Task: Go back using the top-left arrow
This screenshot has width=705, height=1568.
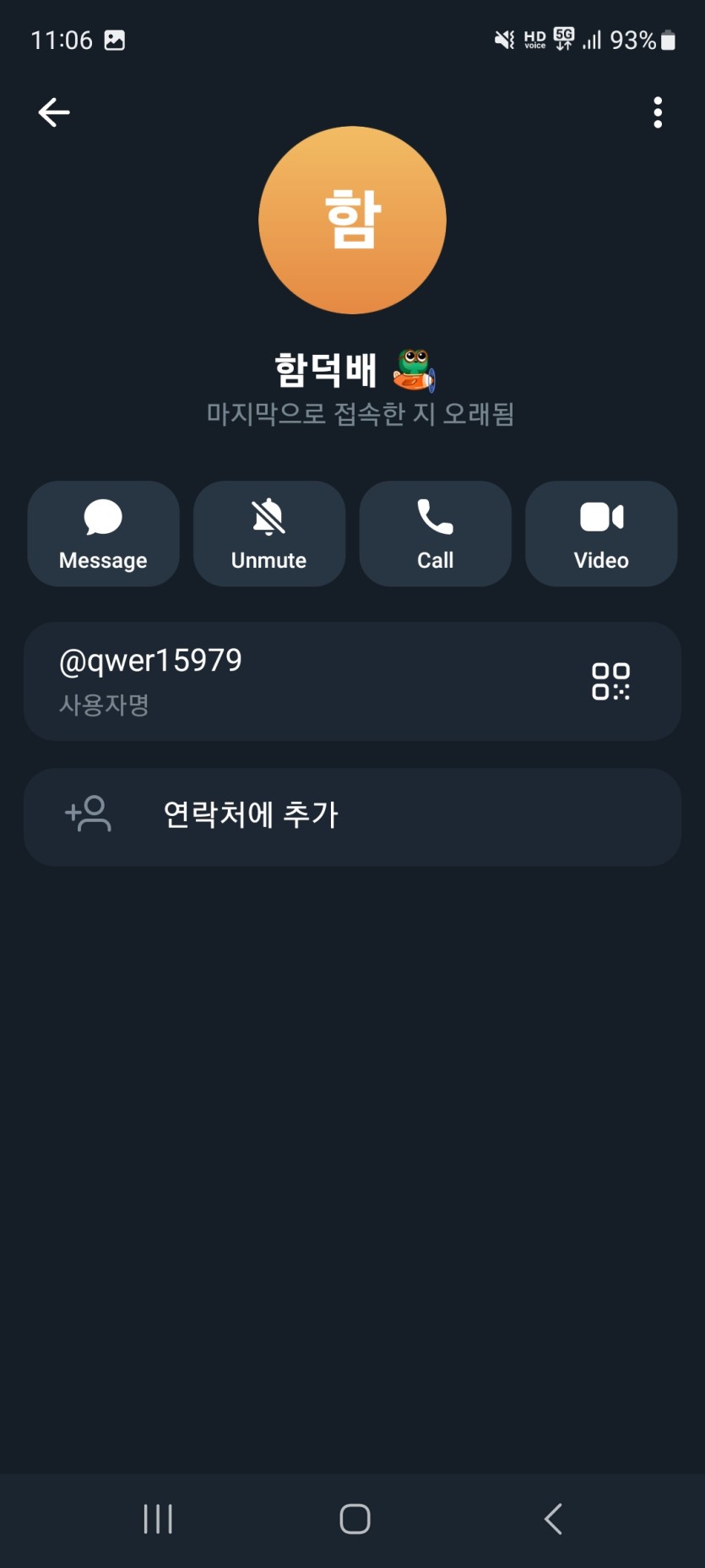Action: click(54, 112)
